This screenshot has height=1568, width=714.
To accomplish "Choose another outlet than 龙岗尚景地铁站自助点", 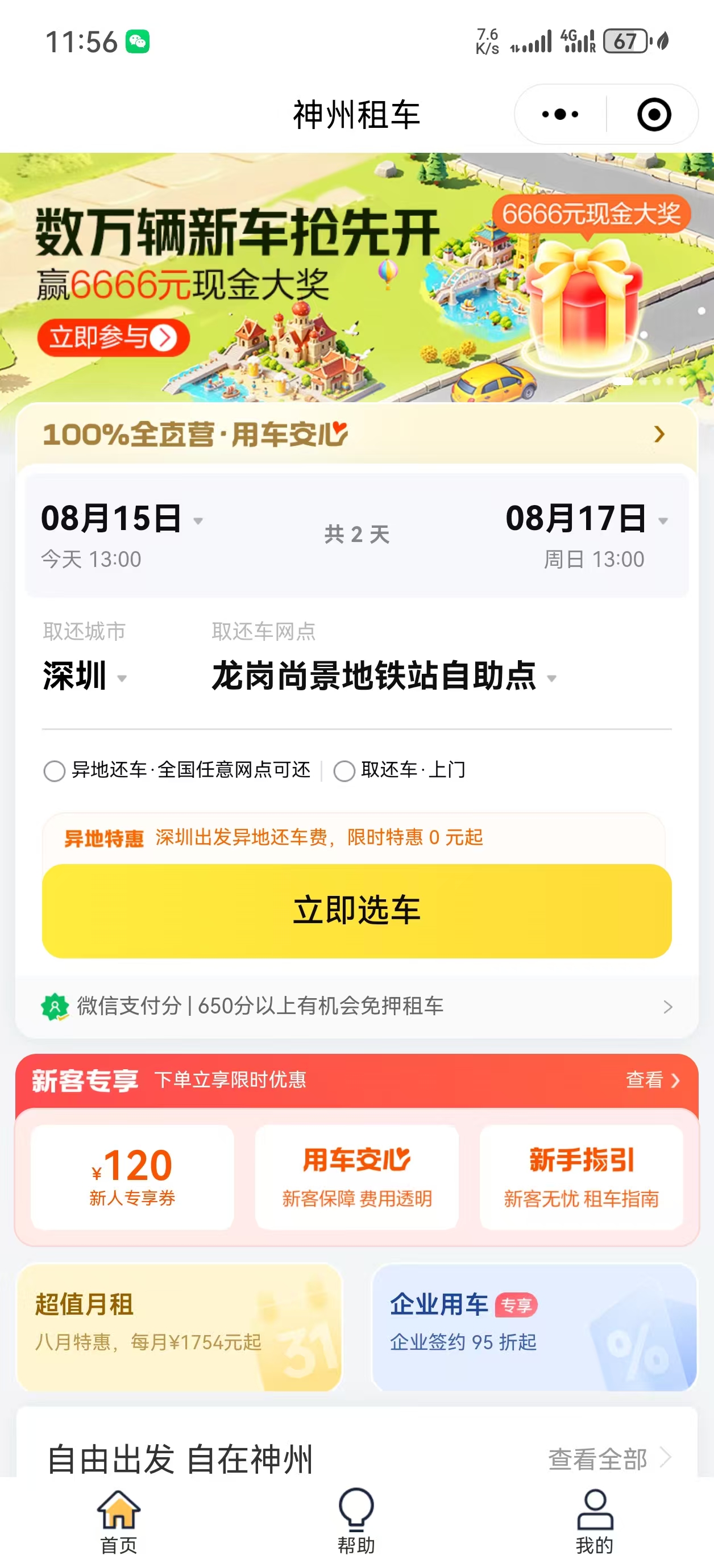I will [x=384, y=676].
